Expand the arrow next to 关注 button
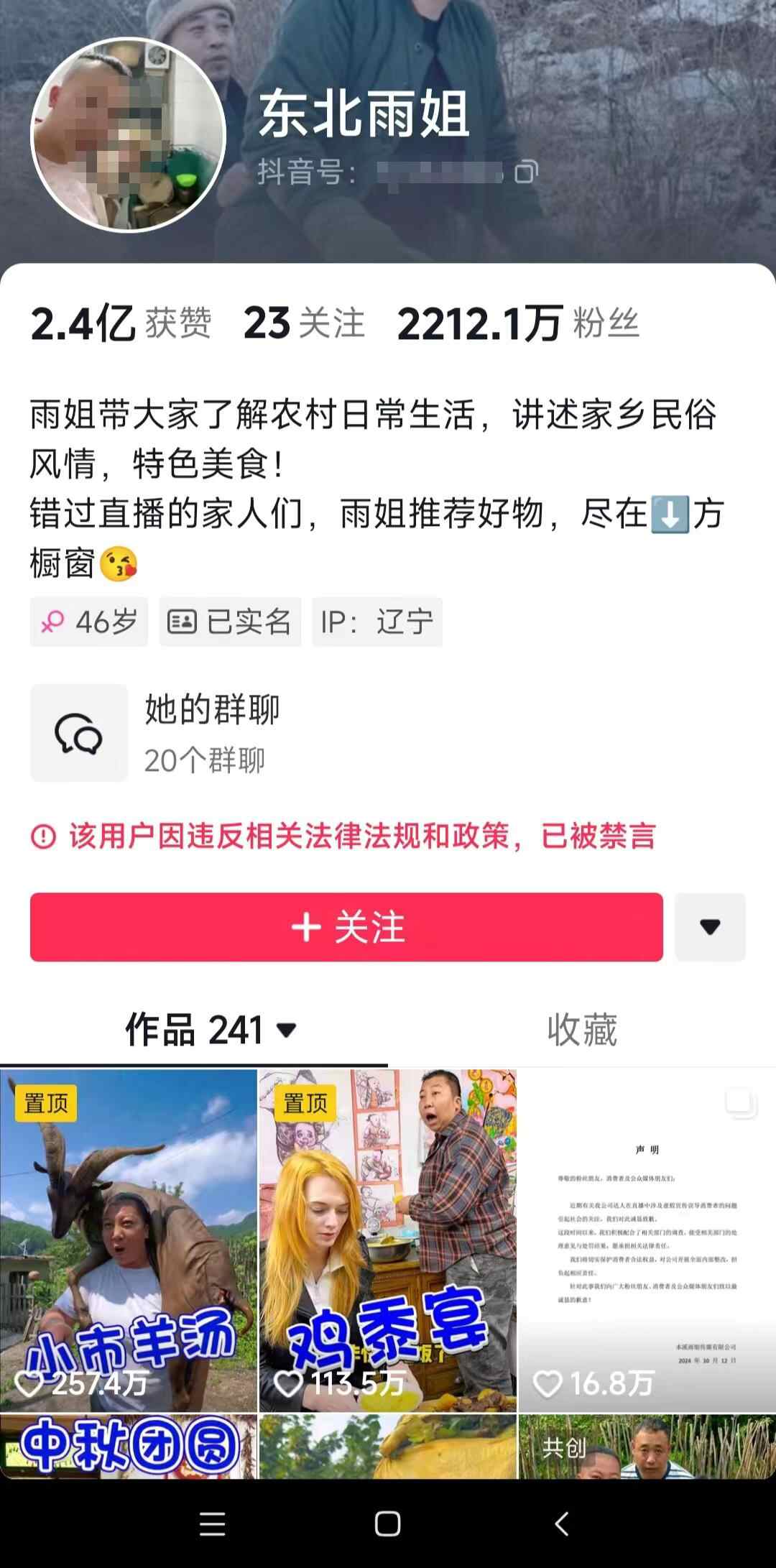Viewport: 776px width, 1568px height. (x=710, y=927)
